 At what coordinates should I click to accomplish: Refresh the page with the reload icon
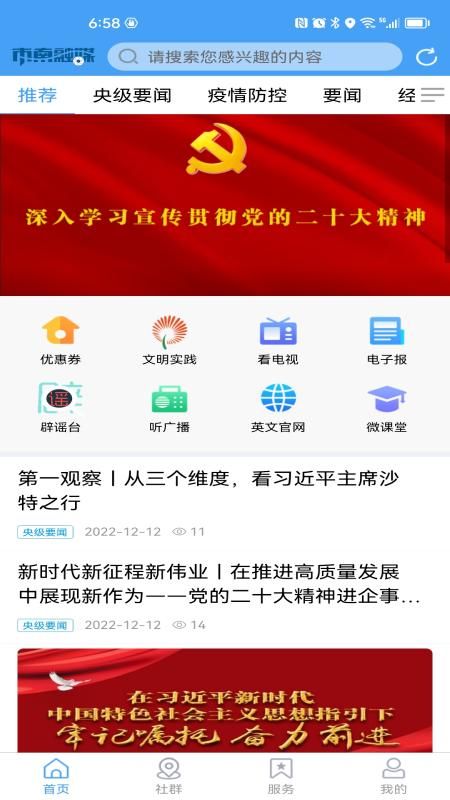coord(426,57)
